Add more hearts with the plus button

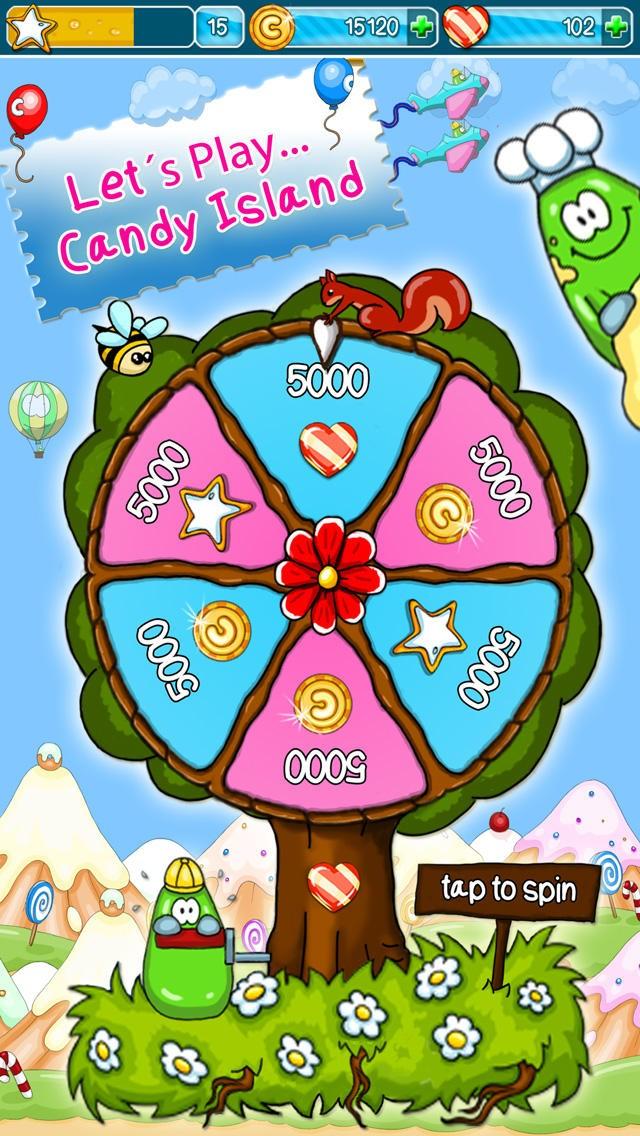pos(615,27)
